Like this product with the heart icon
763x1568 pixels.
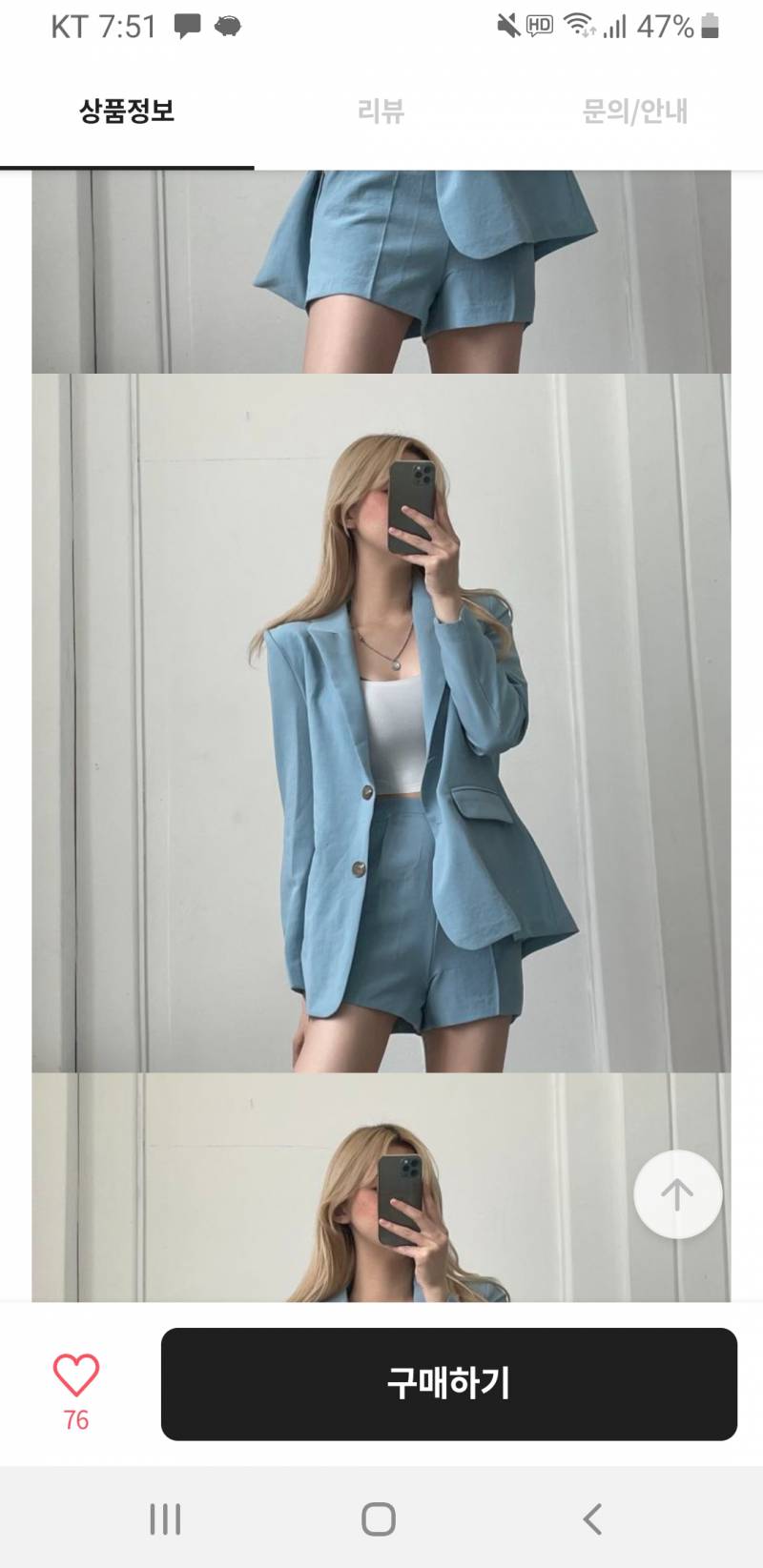[x=76, y=1376]
